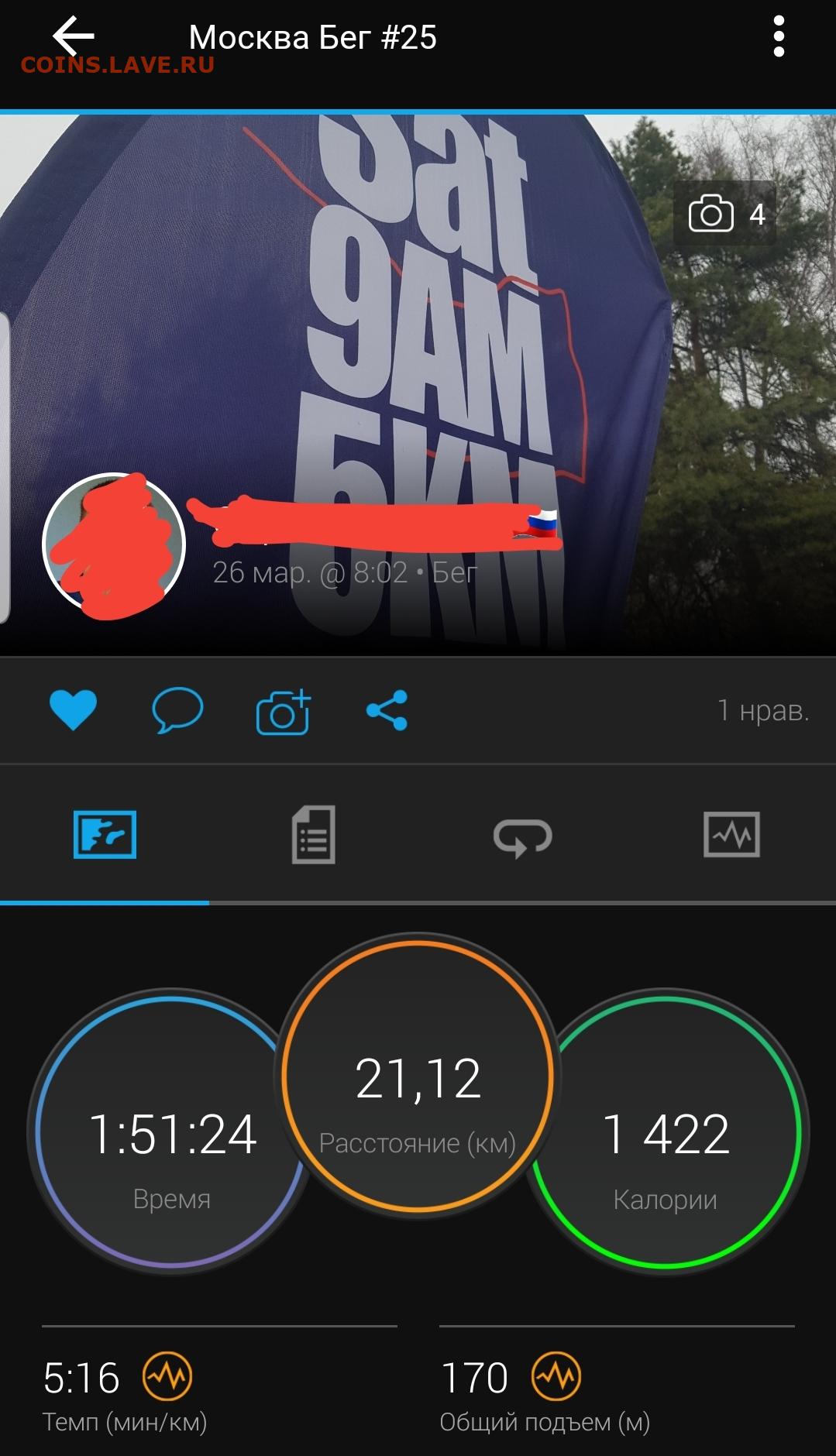The height and width of the screenshot is (1456, 836).
Task: Share this running activity
Action: point(387,710)
